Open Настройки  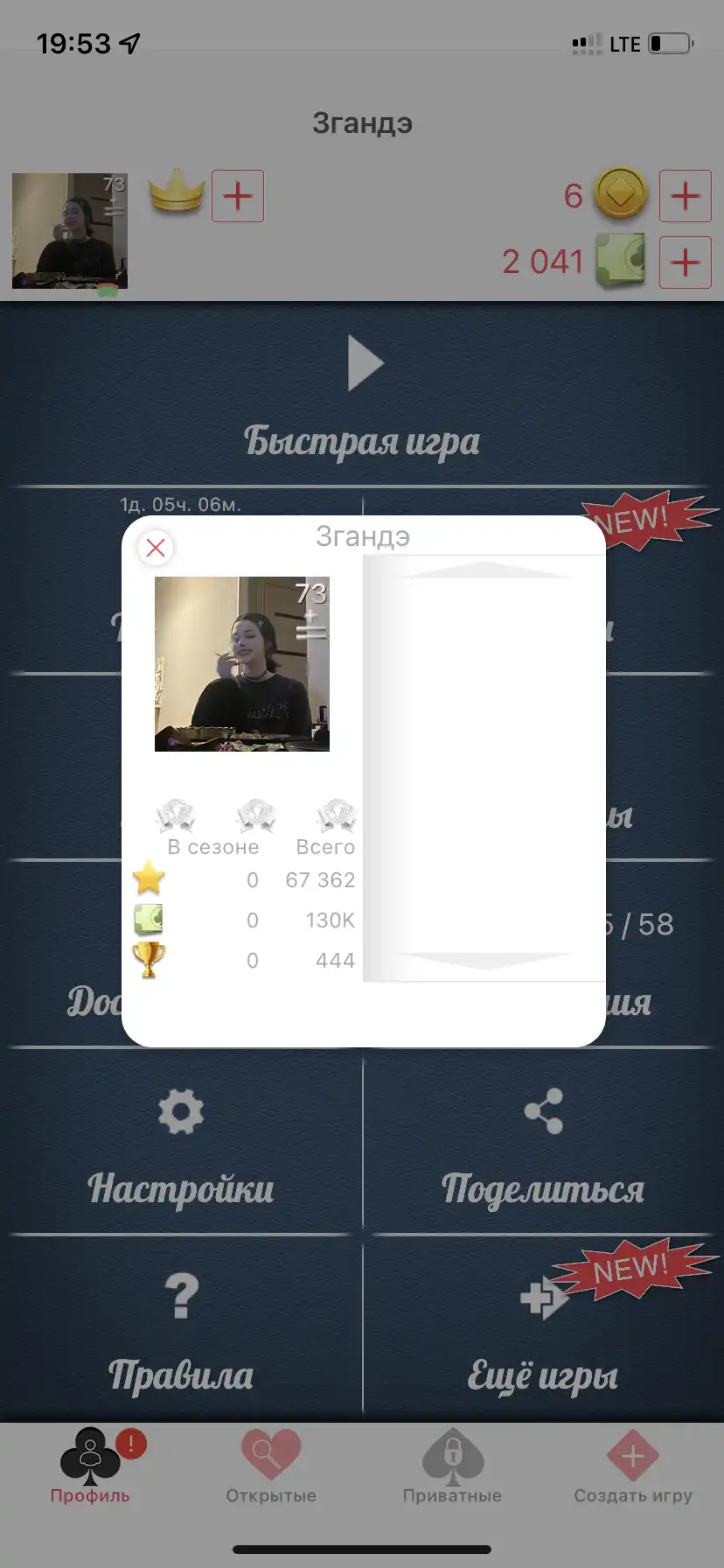coord(181,1146)
